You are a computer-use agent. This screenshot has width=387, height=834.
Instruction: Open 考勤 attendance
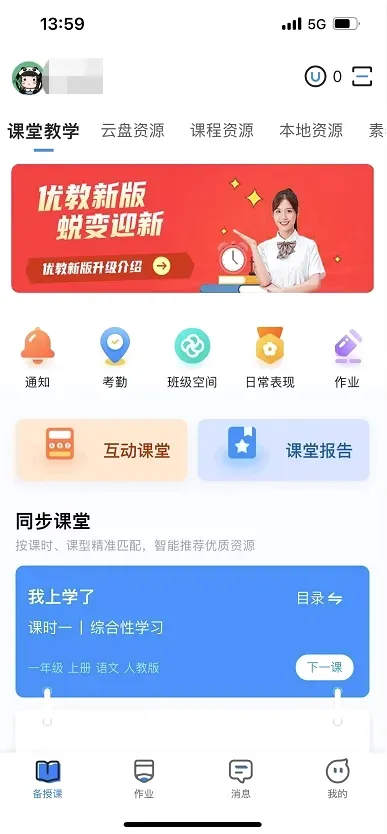115,358
